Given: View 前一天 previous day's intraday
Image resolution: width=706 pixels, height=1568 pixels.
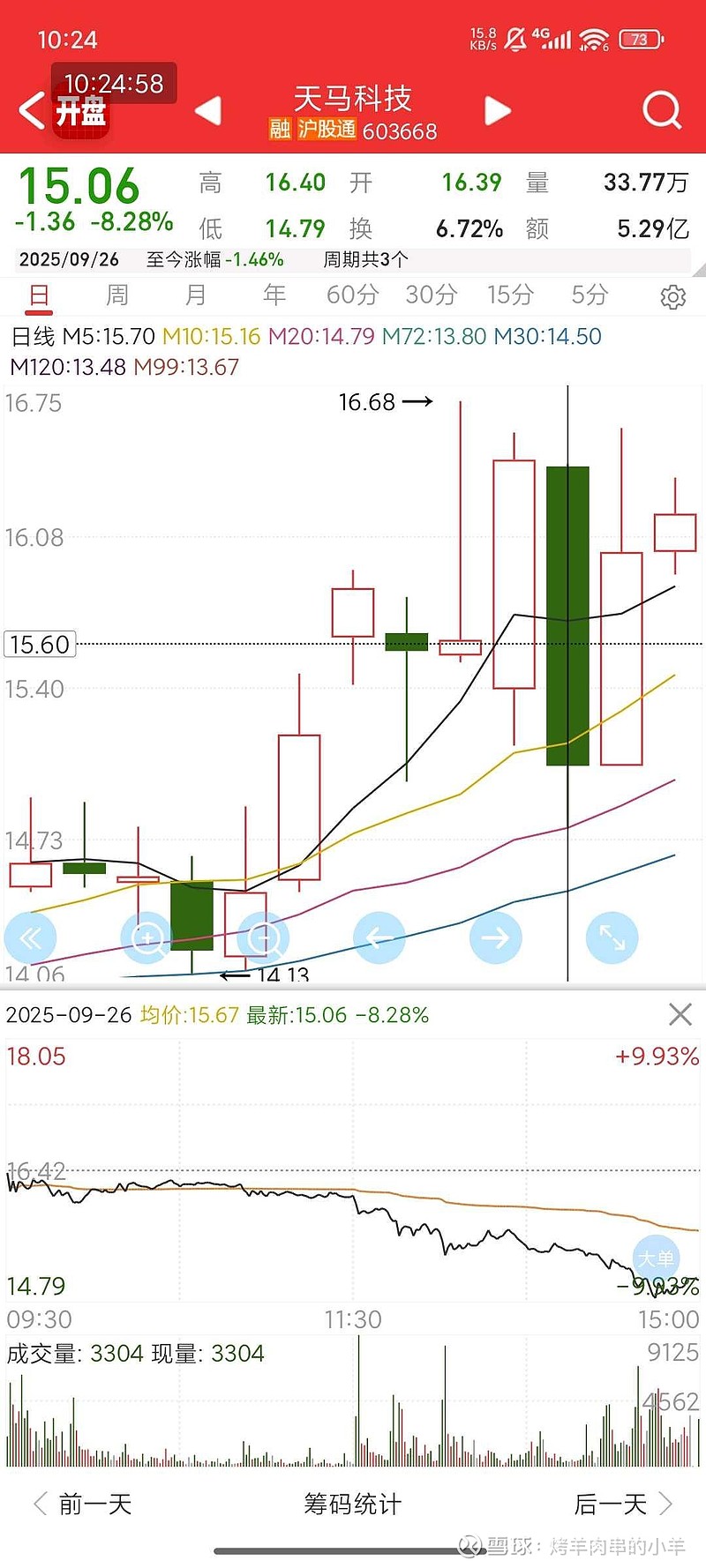Looking at the screenshot, I should pos(83,1504).
